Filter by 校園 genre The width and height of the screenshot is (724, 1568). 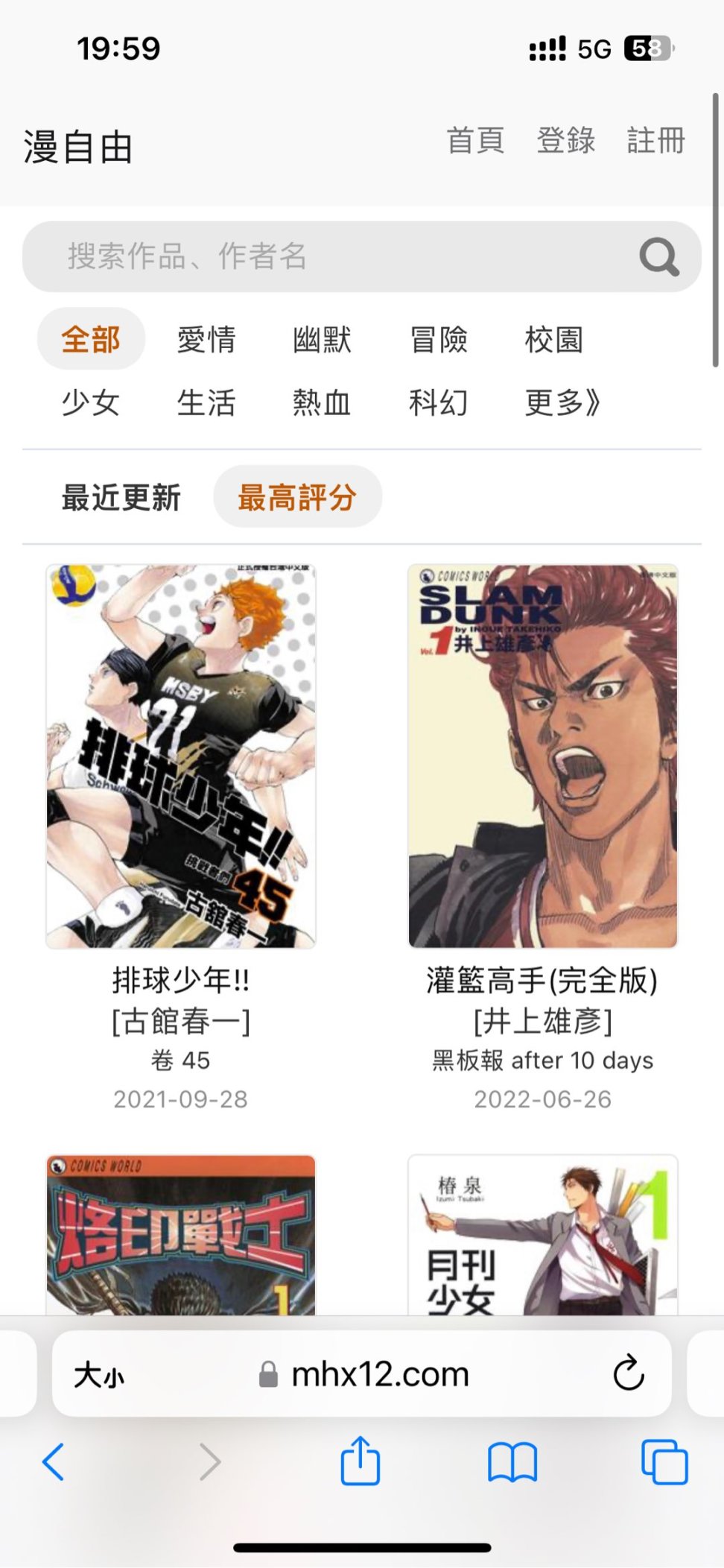553,340
